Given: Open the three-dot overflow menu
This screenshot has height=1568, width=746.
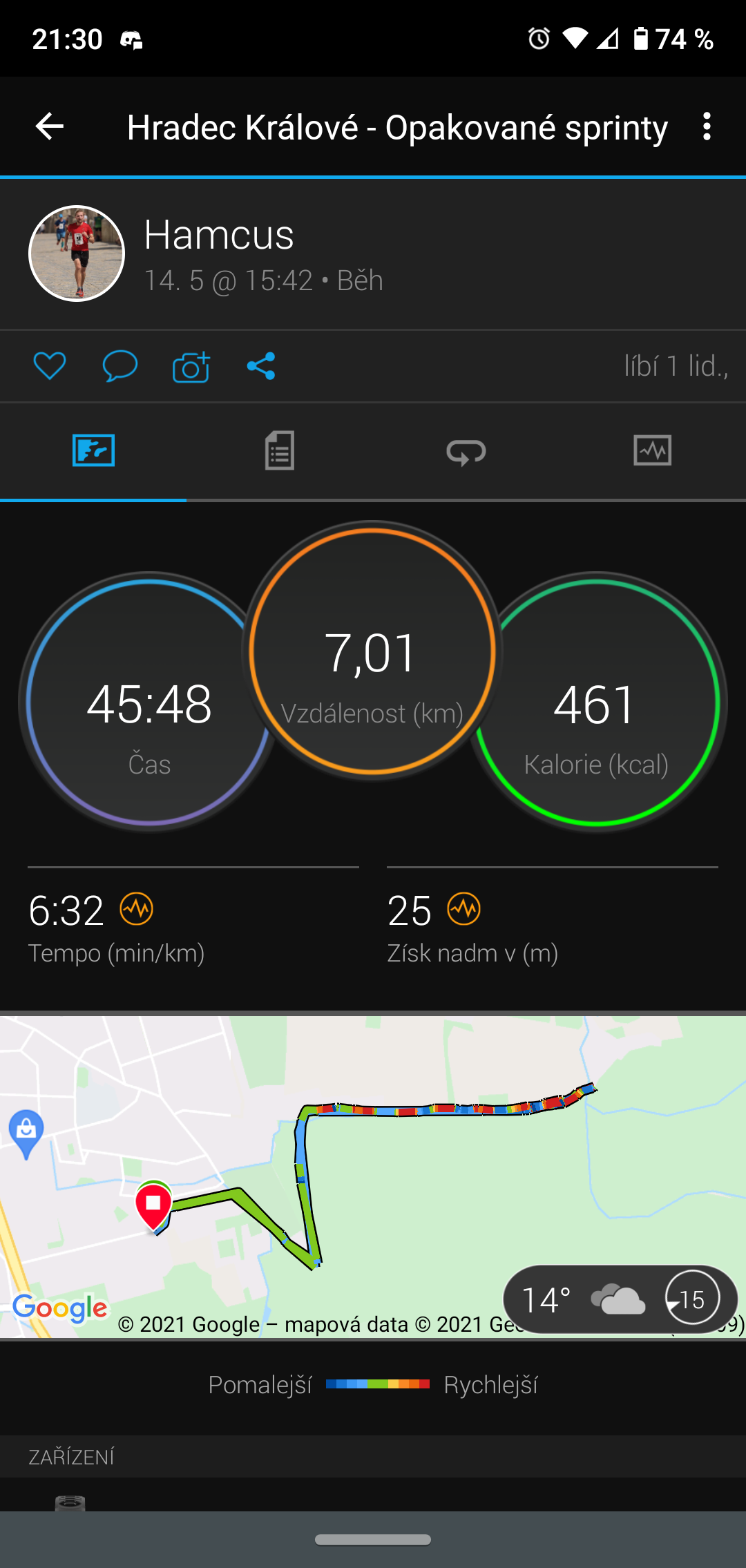Looking at the screenshot, I should 706,126.
